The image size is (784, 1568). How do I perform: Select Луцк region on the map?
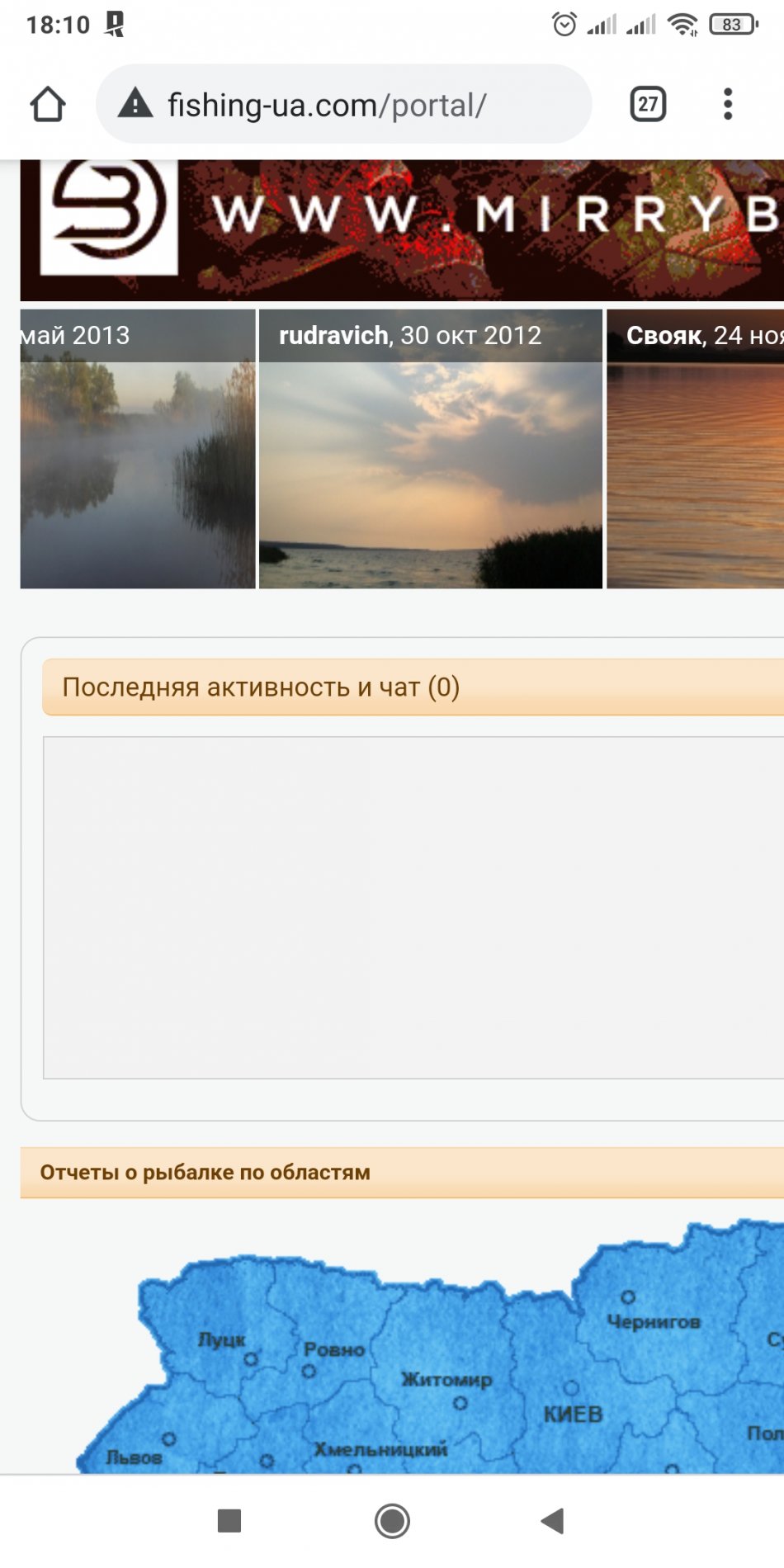point(223,1341)
